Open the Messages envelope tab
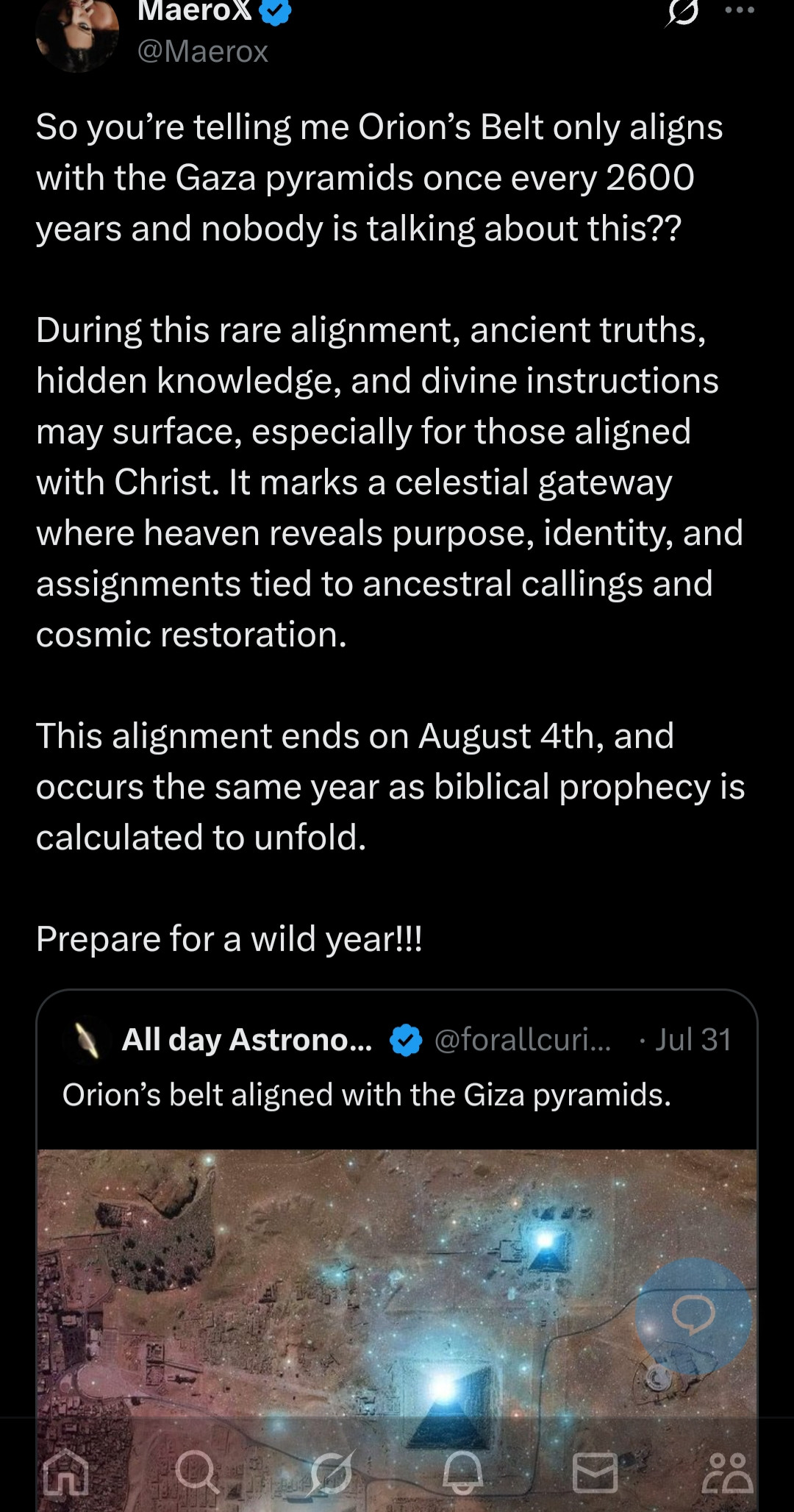 click(x=595, y=1473)
